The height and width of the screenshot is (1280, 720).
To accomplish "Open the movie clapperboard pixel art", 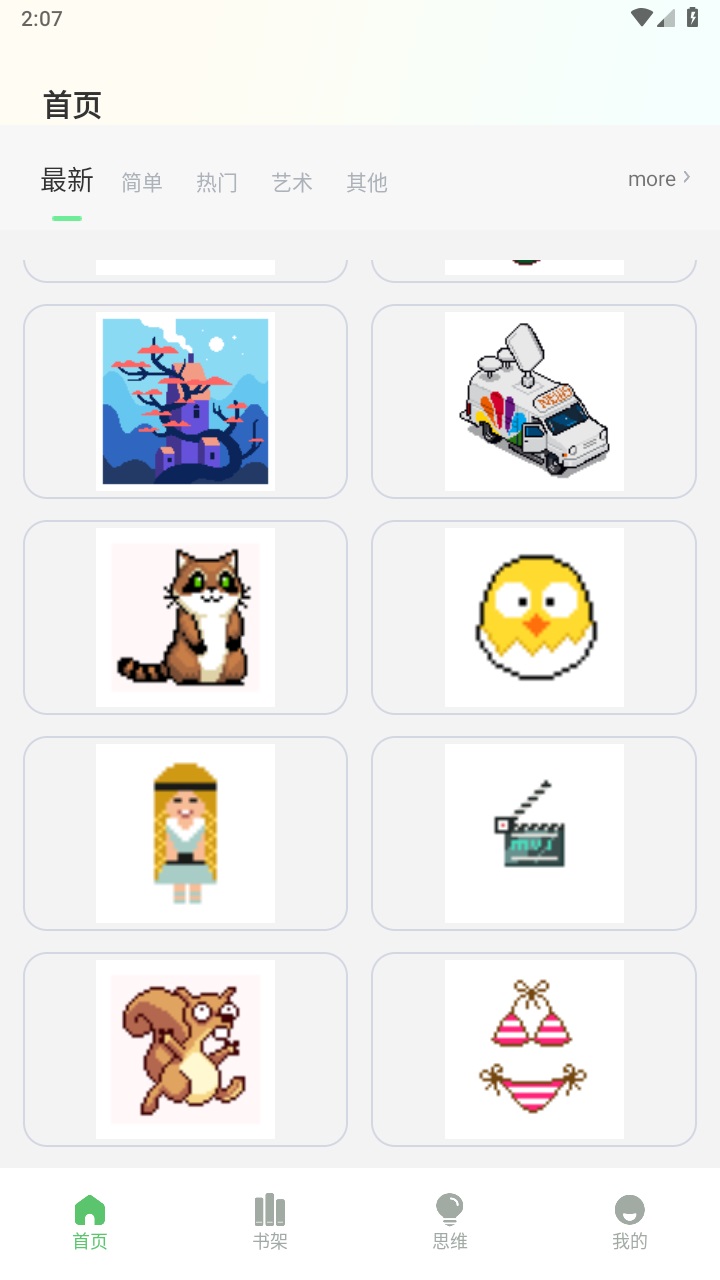I will point(534,833).
